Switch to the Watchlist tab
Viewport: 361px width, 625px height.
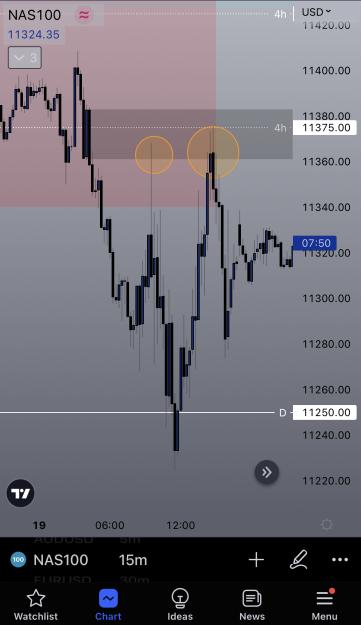(x=36, y=605)
